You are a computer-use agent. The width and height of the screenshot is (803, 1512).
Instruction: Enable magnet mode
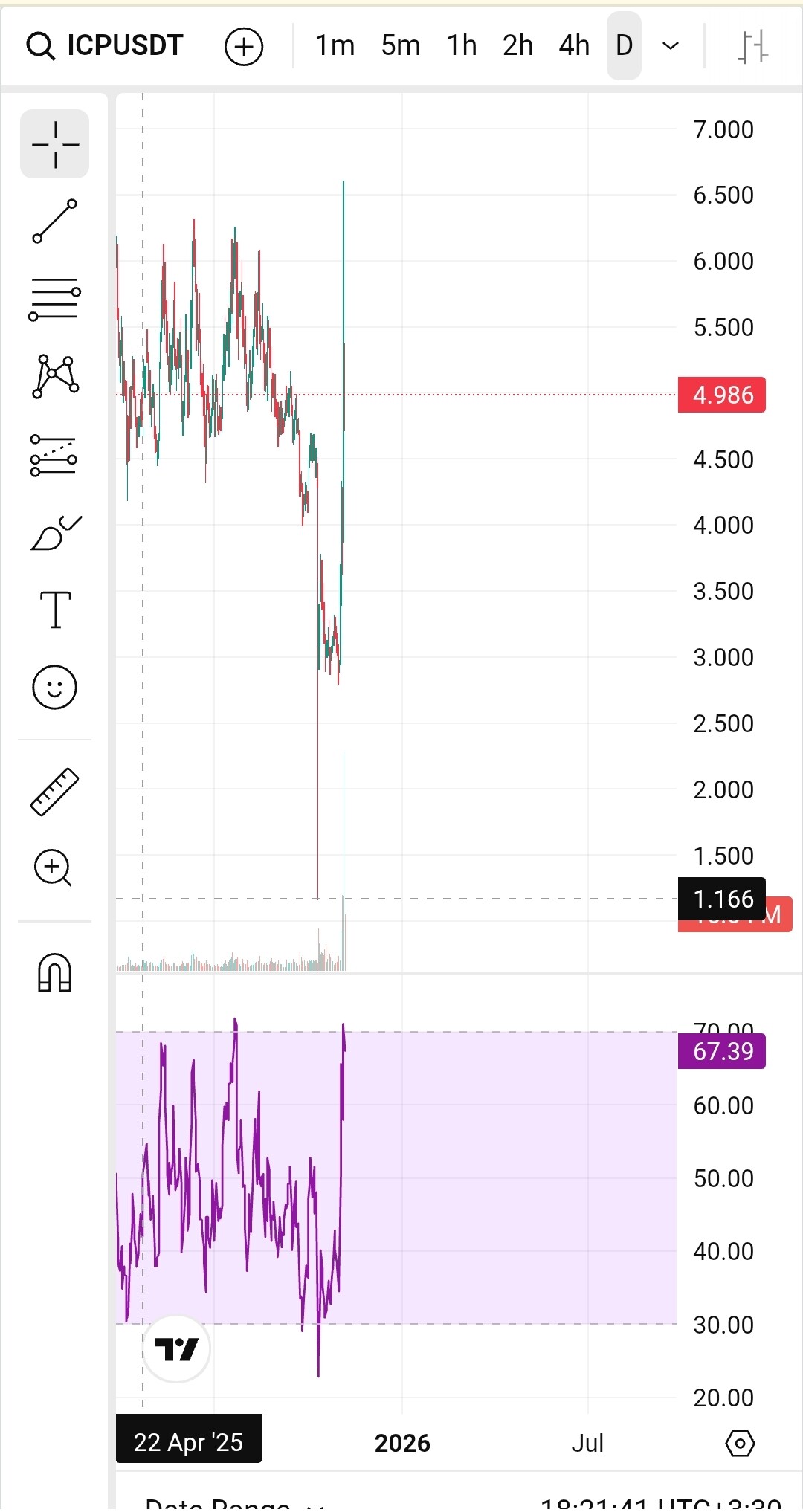pyautogui.click(x=55, y=972)
